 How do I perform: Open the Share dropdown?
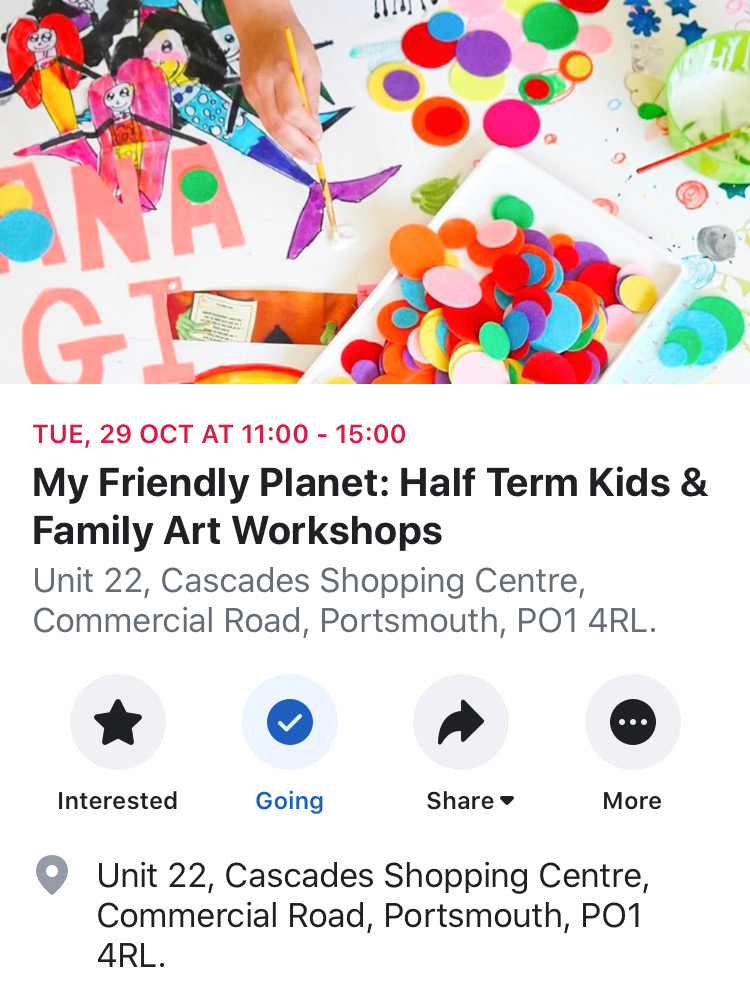[461, 722]
